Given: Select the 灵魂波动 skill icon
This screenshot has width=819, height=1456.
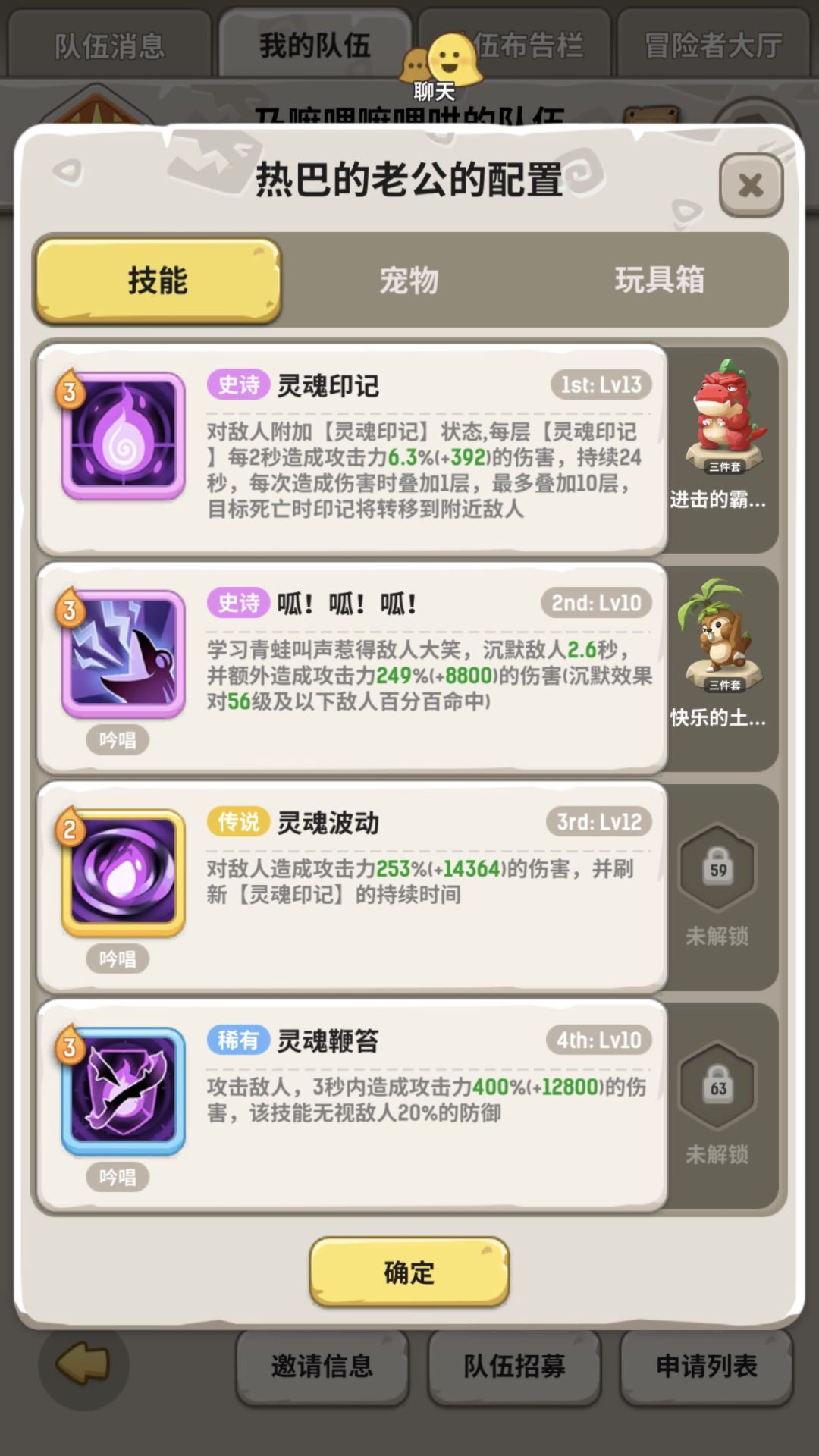Looking at the screenshot, I should (125, 876).
